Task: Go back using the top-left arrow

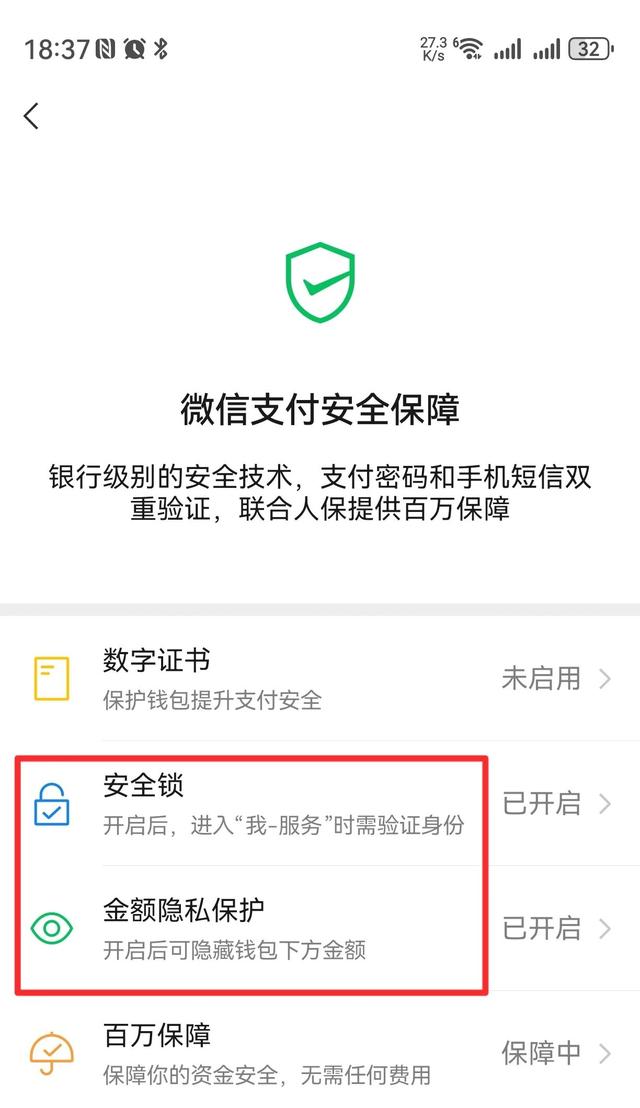Action: [x=31, y=116]
